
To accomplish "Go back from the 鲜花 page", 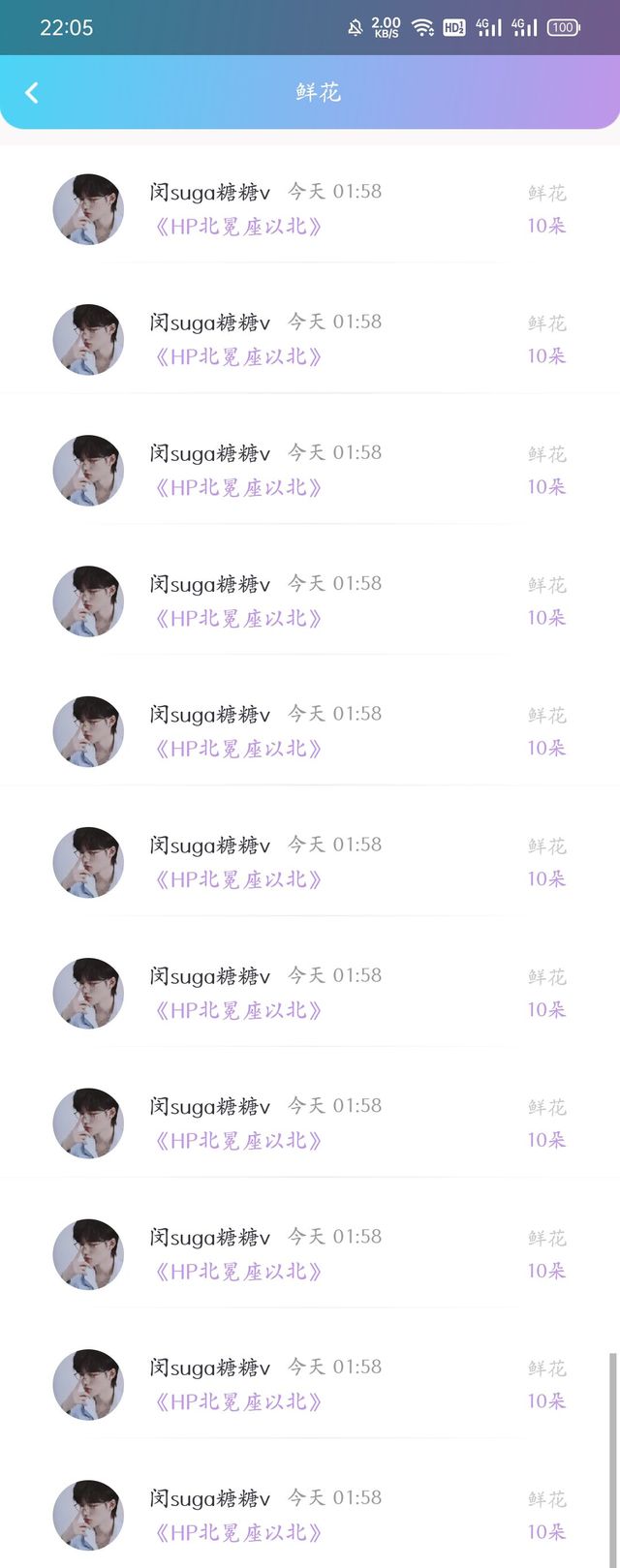I will point(32,92).
